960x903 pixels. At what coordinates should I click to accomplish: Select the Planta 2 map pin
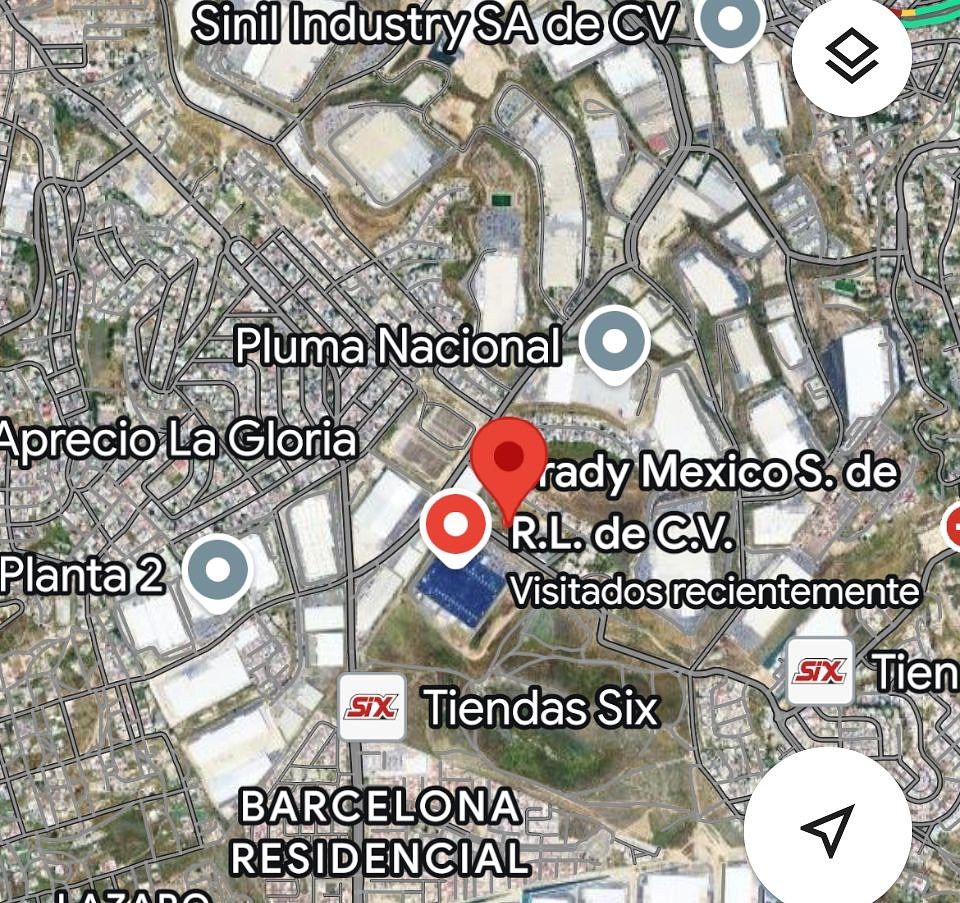pyautogui.click(x=218, y=571)
